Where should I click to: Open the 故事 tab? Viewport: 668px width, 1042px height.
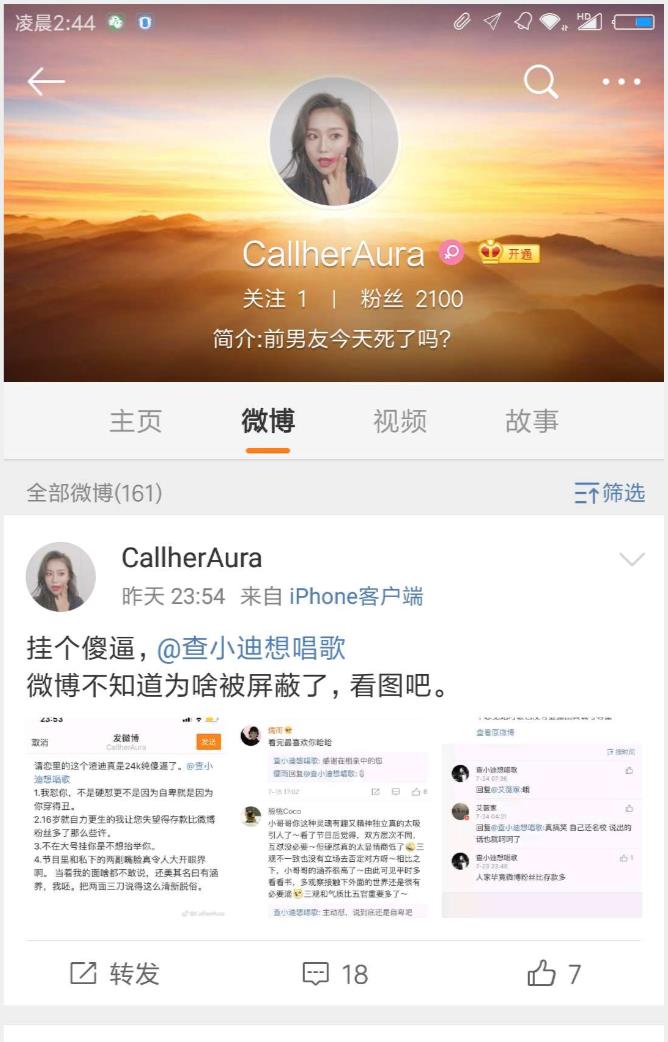point(532,421)
